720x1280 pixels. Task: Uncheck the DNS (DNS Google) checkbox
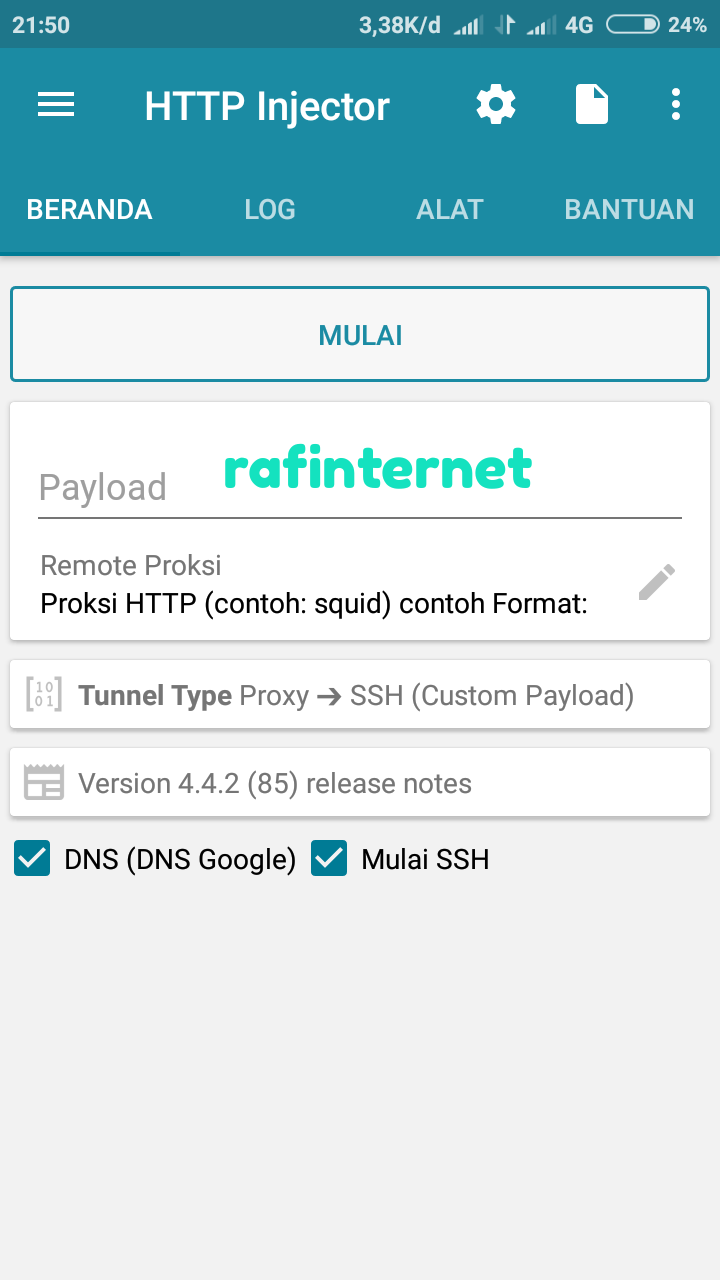pos(32,859)
